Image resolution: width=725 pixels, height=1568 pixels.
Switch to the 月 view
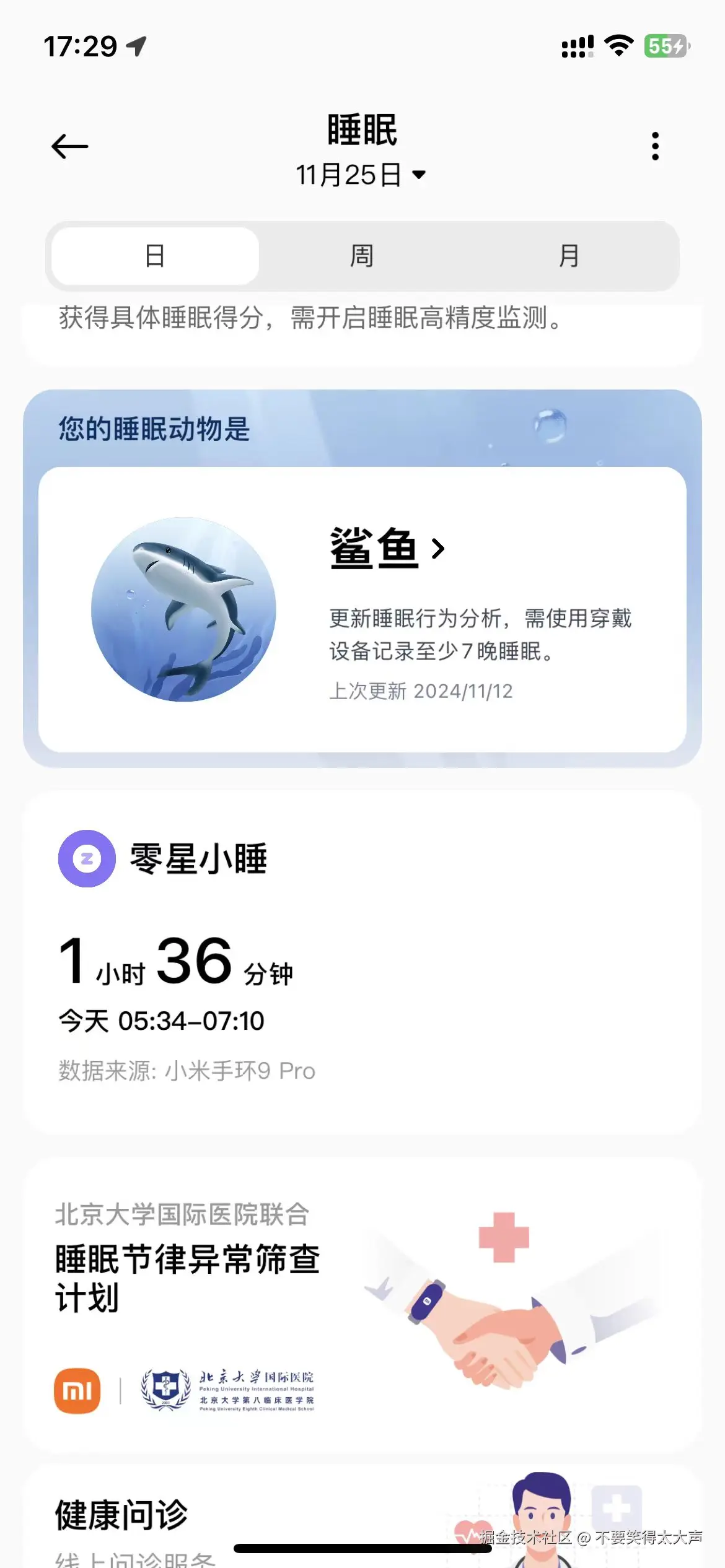[x=569, y=256]
